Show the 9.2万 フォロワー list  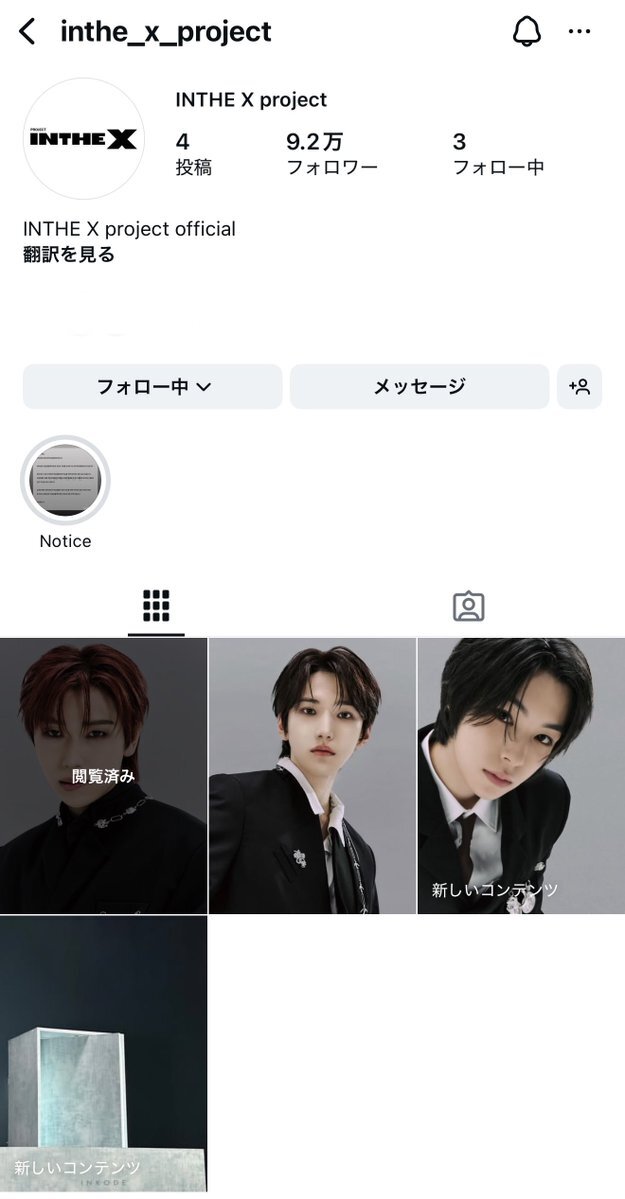(332, 153)
